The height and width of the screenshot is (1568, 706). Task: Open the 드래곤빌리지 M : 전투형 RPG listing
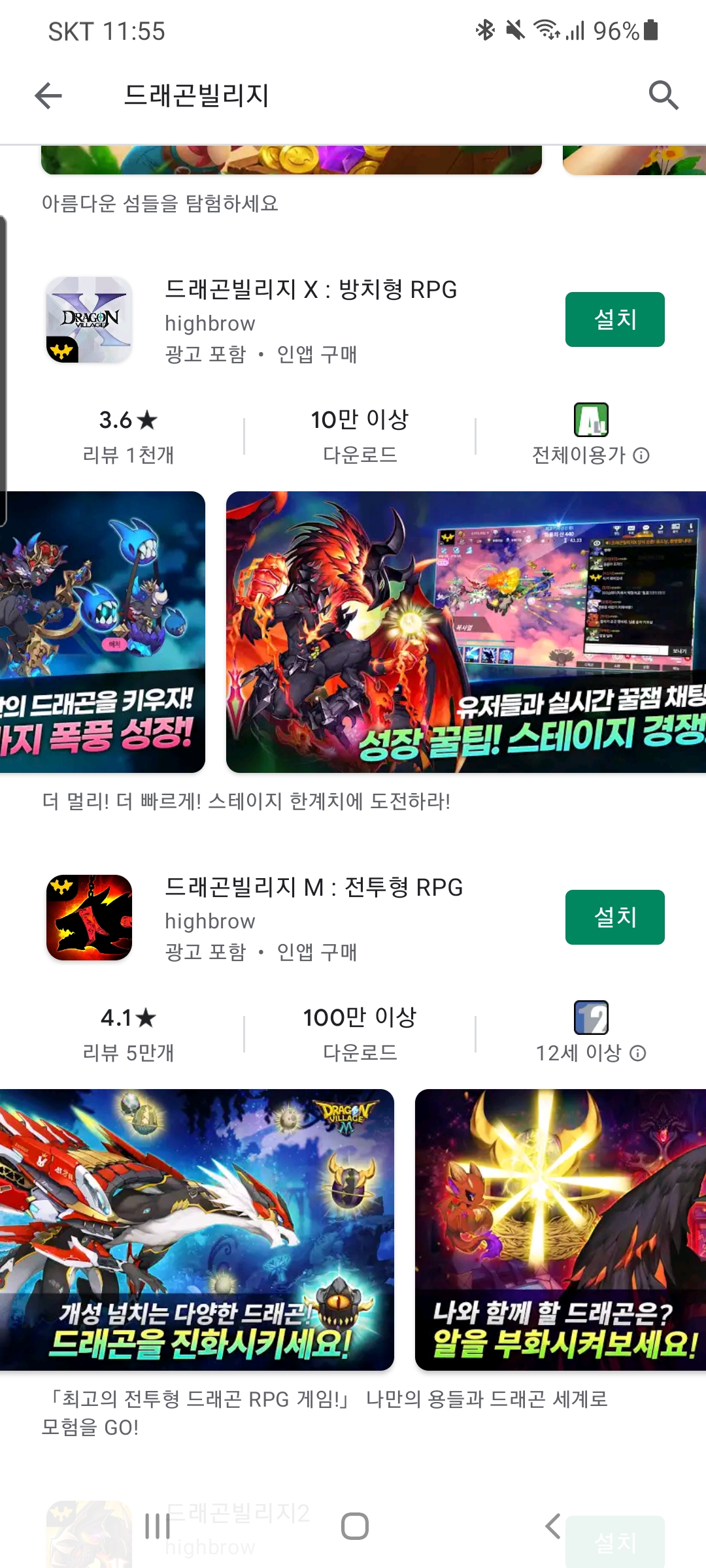(314, 888)
